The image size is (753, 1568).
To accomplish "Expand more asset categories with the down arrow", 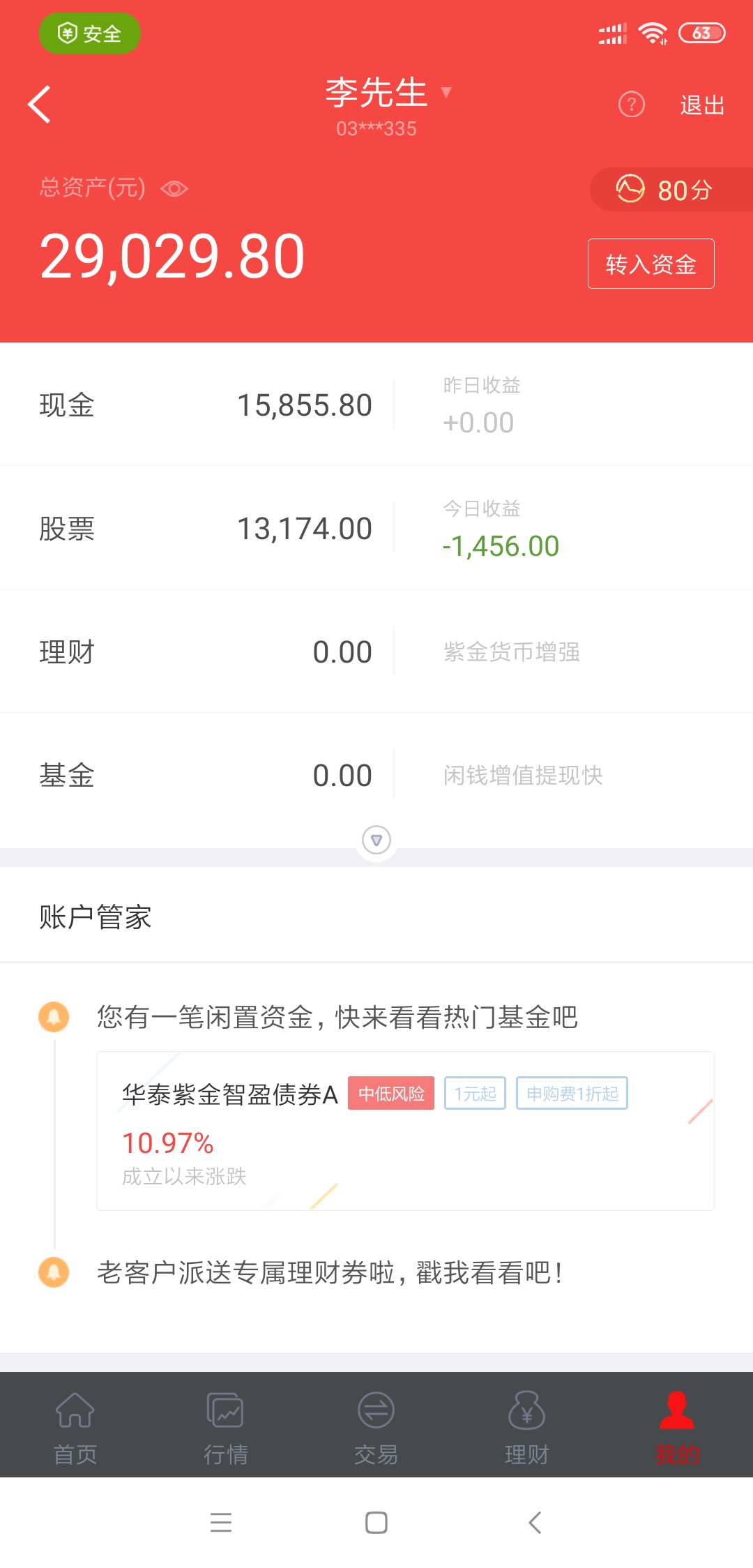I will tap(376, 840).
